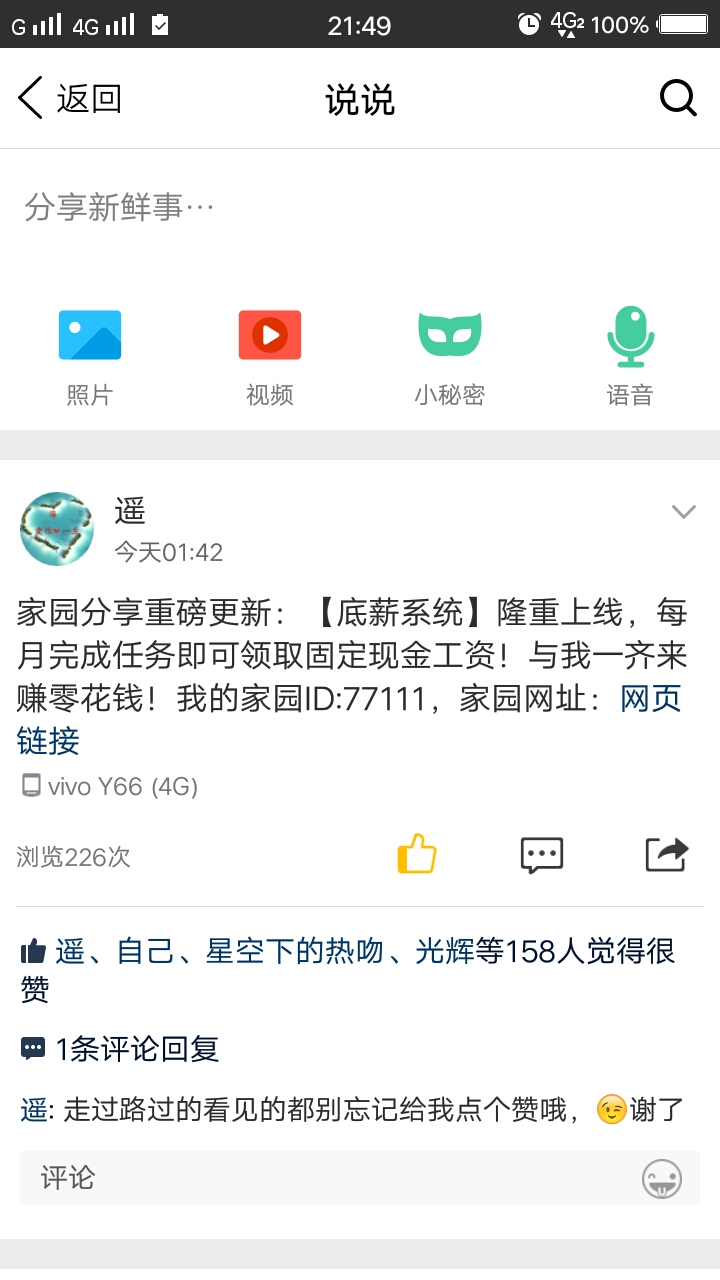The image size is (720, 1280).
Task: Open the 小秘密 option
Action: (x=450, y=356)
